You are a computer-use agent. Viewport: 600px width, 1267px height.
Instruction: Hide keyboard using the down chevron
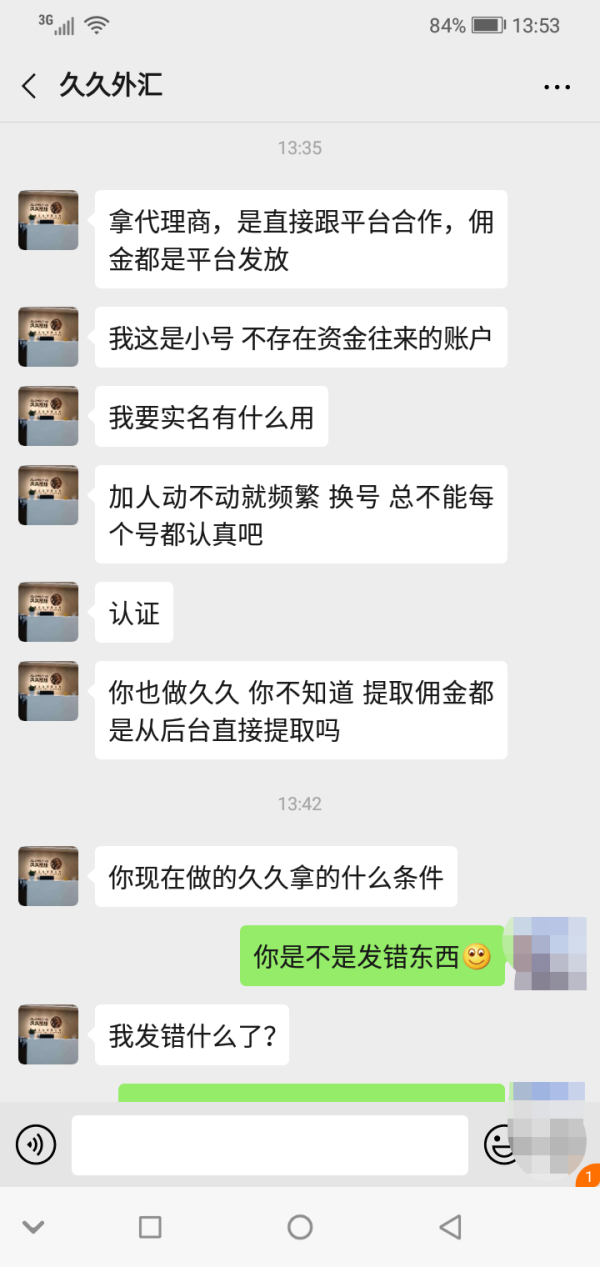tap(34, 1227)
